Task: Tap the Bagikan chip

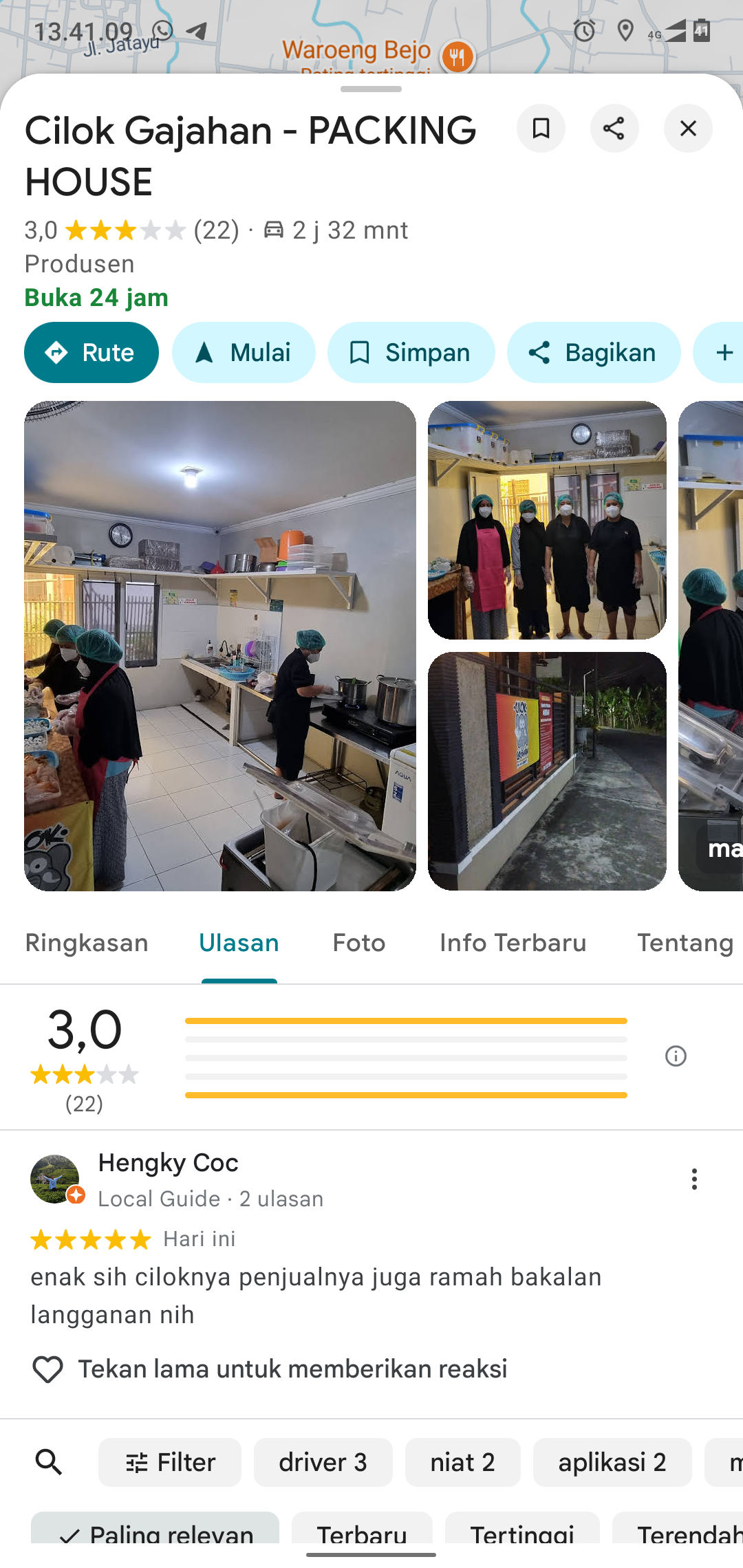Action: pyautogui.click(x=593, y=353)
